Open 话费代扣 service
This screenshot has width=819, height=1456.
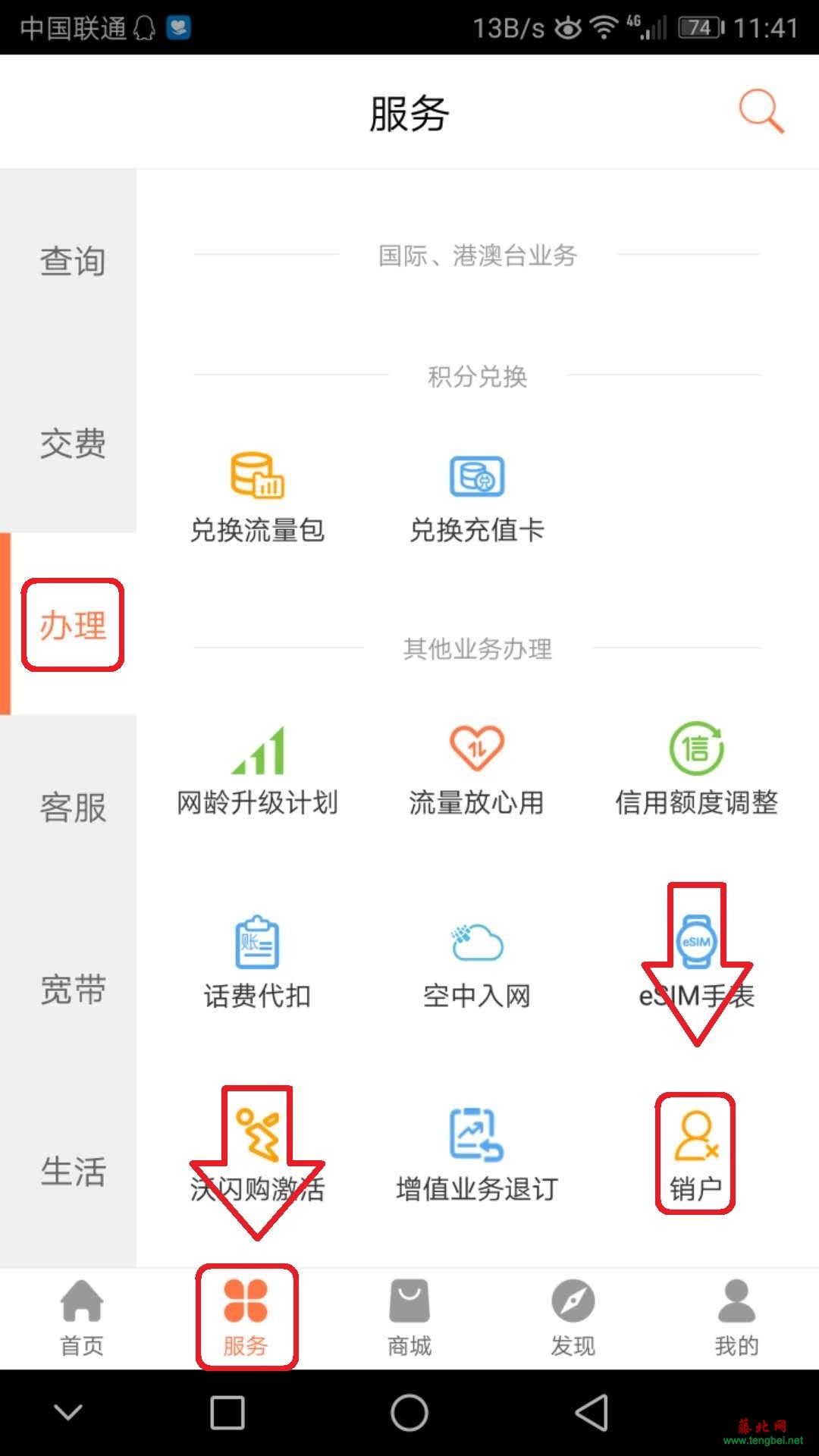point(257,963)
